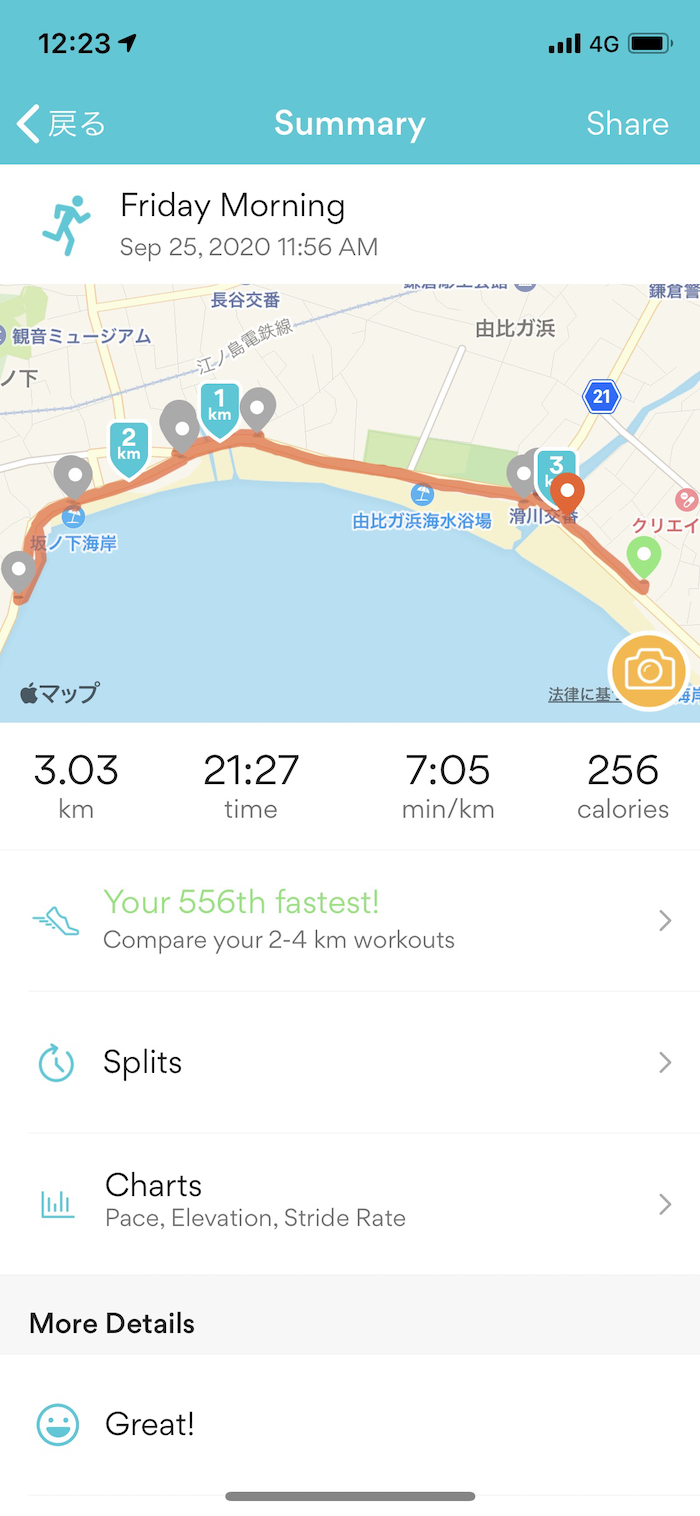Open the Friday Morning workout title row

[x=350, y=223]
